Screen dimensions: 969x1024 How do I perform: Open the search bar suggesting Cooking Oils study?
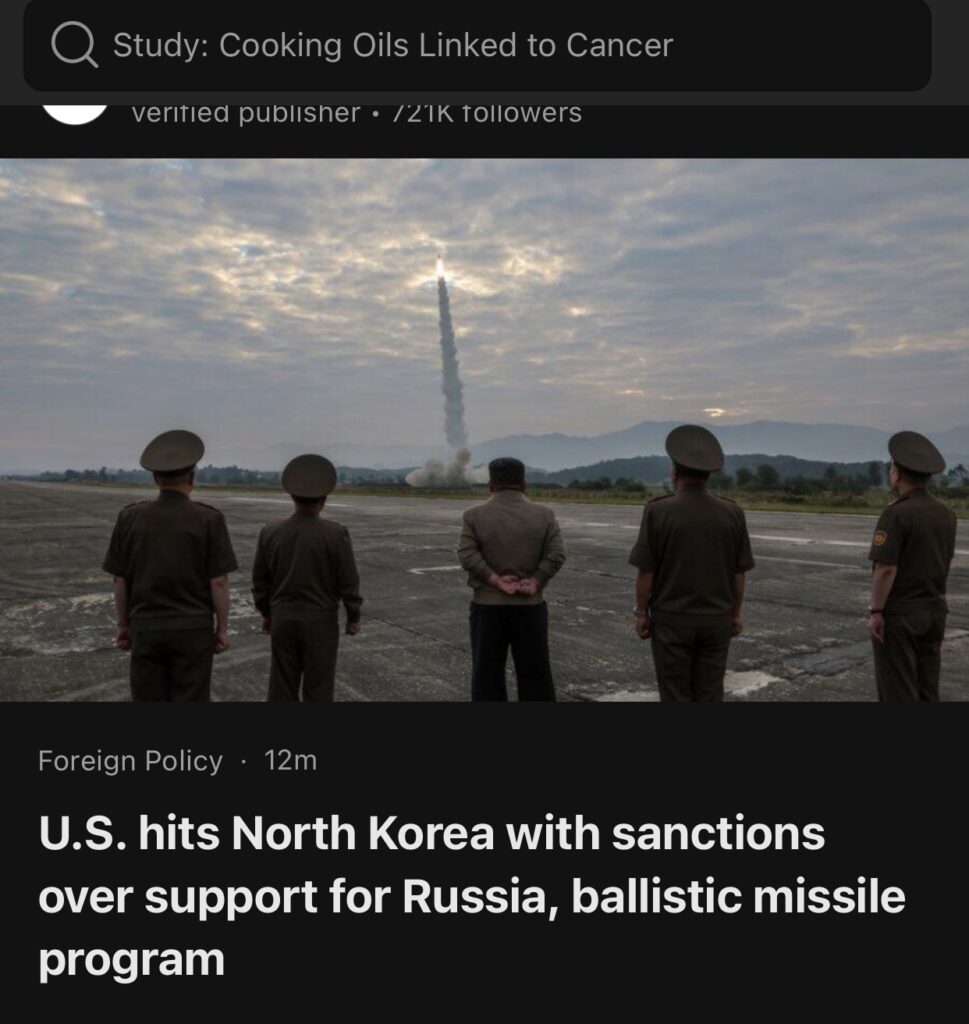pos(478,46)
